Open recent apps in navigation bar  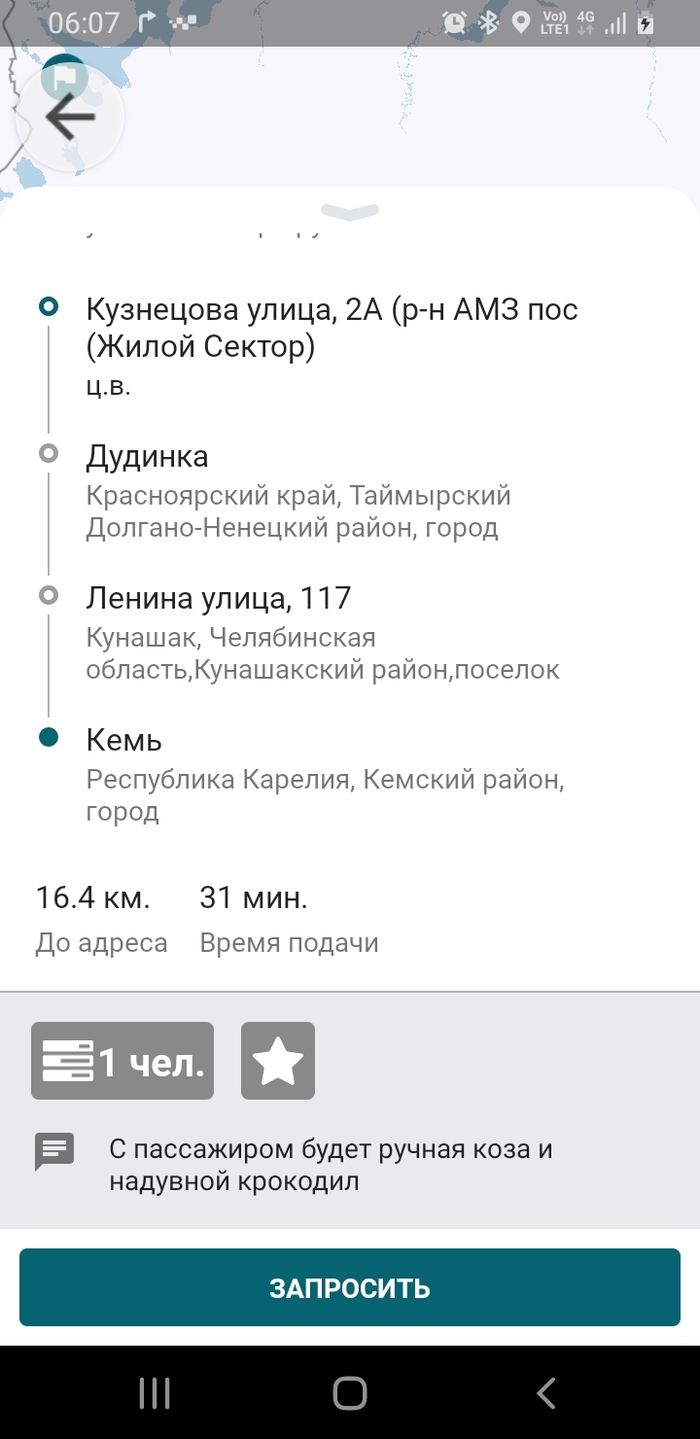click(x=155, y=1393)
